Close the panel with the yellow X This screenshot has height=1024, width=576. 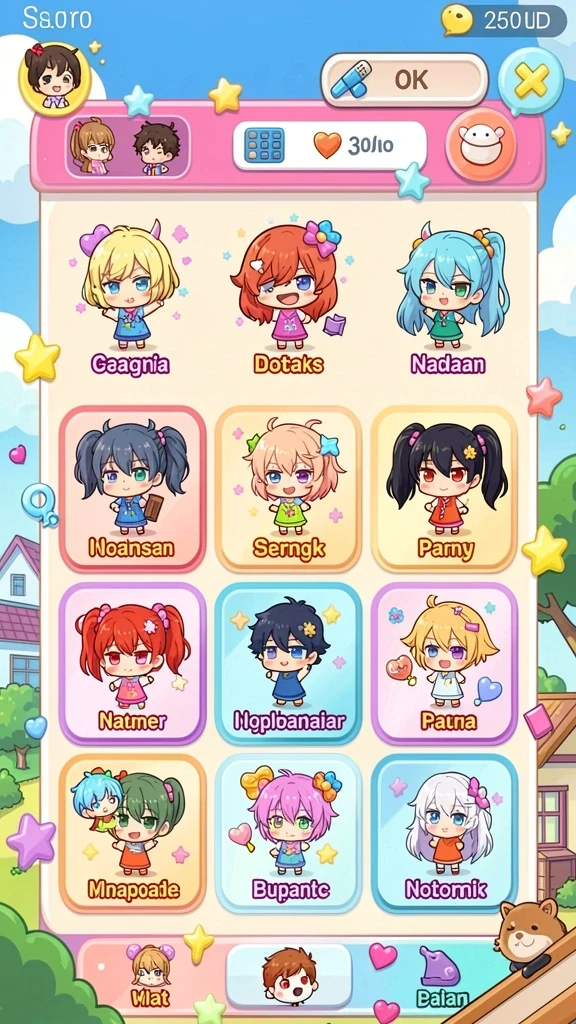(x=531, y=82)
